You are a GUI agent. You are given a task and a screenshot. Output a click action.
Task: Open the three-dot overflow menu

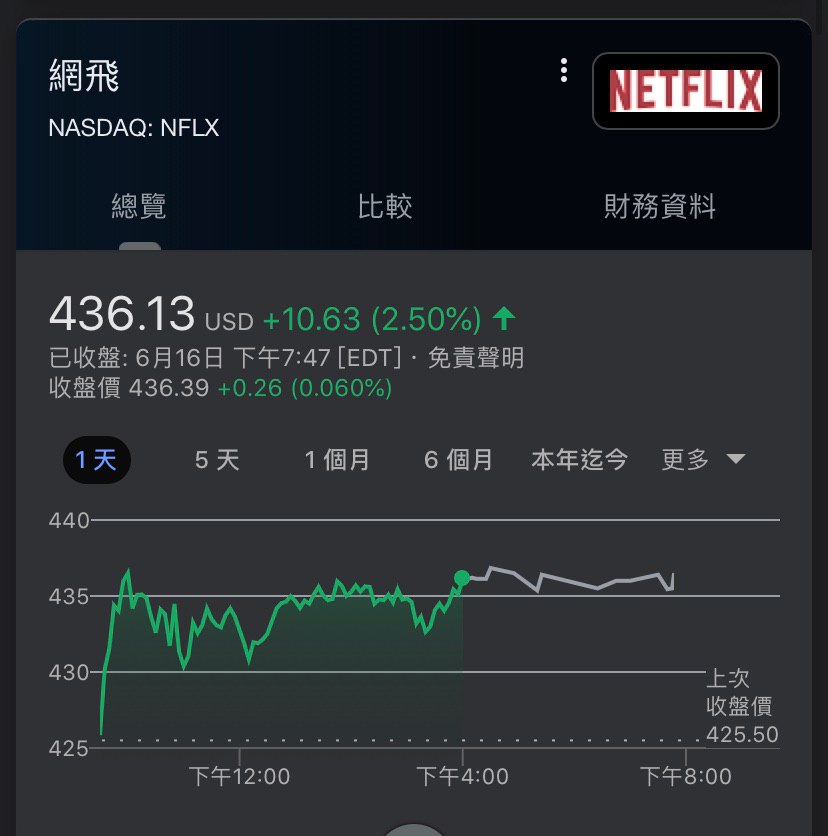pyautogui.click(x=564, y=70)
